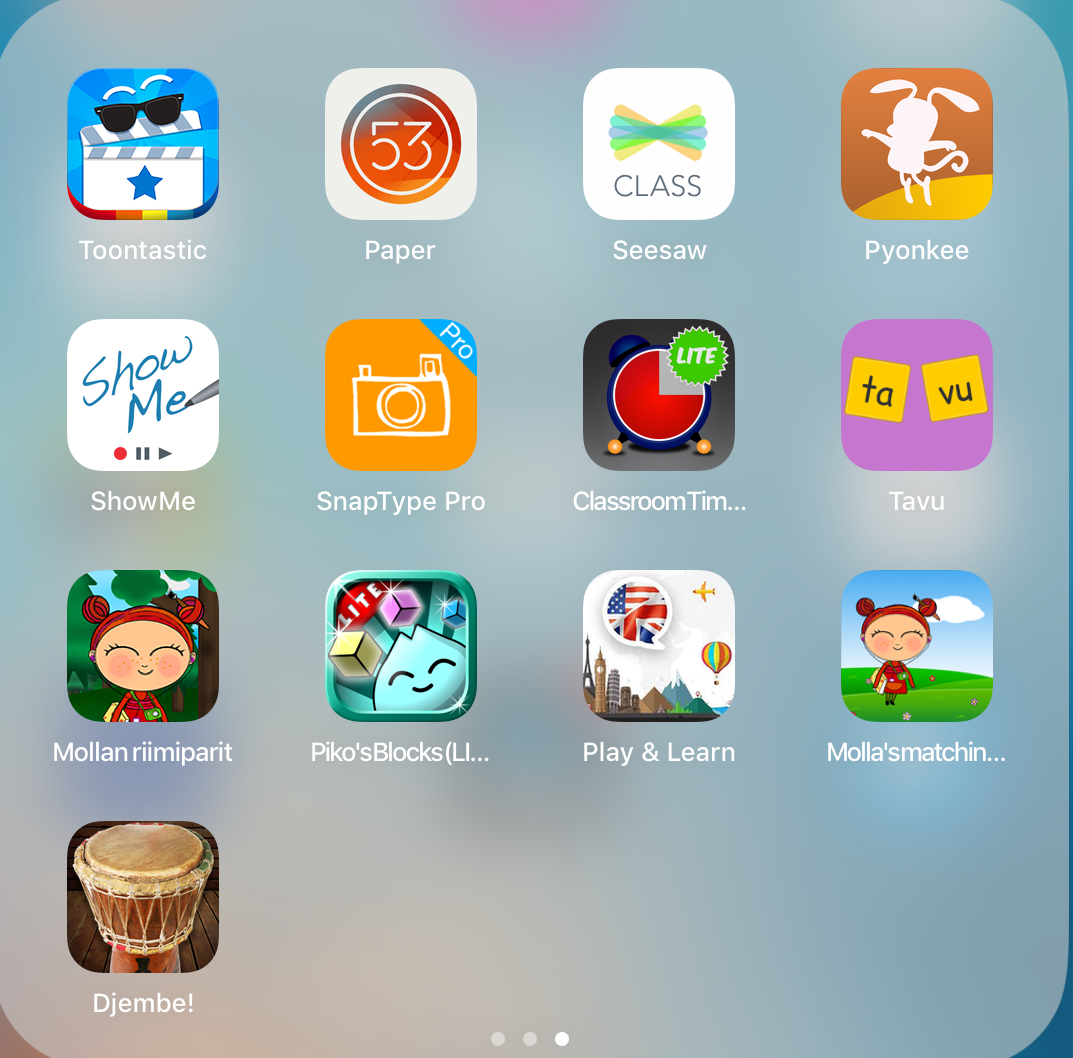Start the Pyonkee app
The image size is (1073, 1058).
click(916, 144)
